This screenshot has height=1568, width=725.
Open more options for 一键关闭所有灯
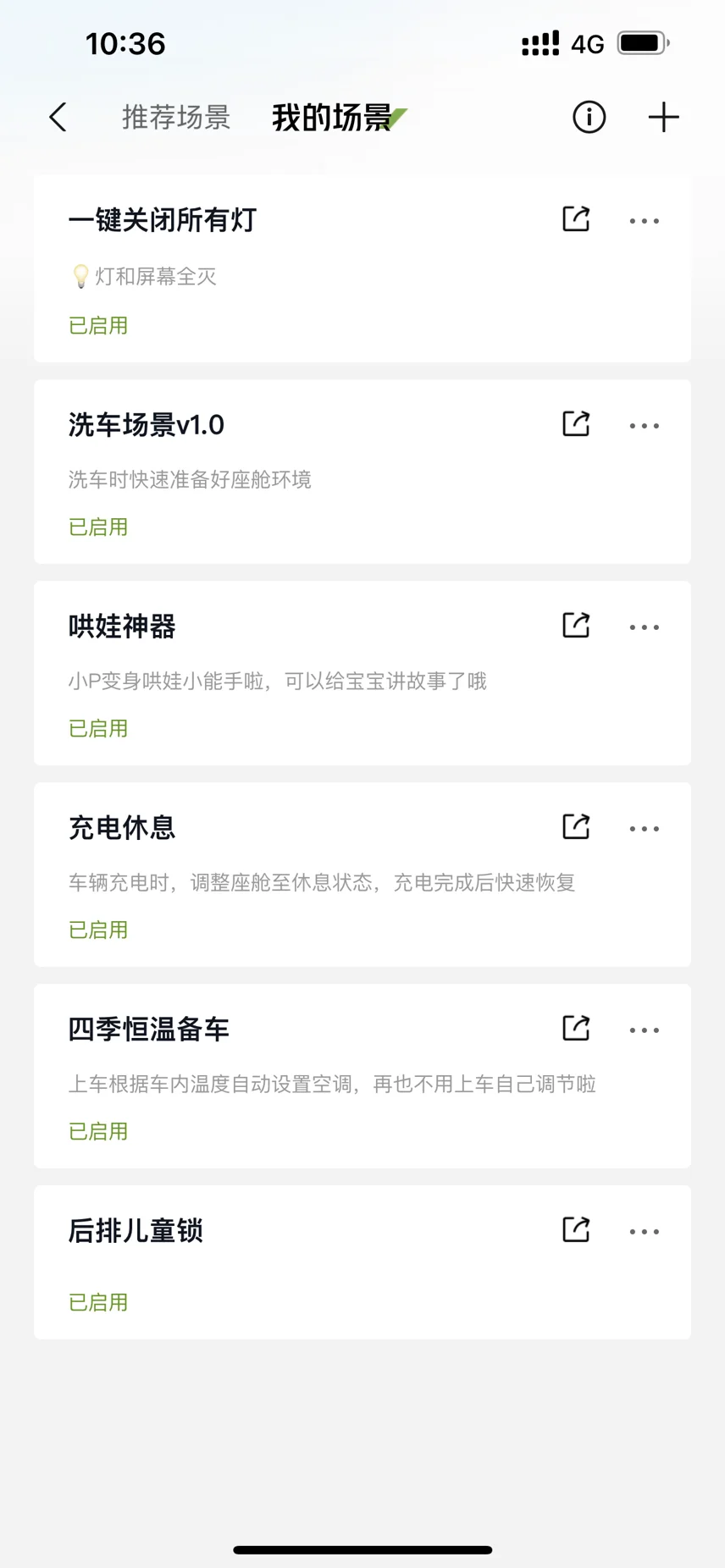[644, 221]
